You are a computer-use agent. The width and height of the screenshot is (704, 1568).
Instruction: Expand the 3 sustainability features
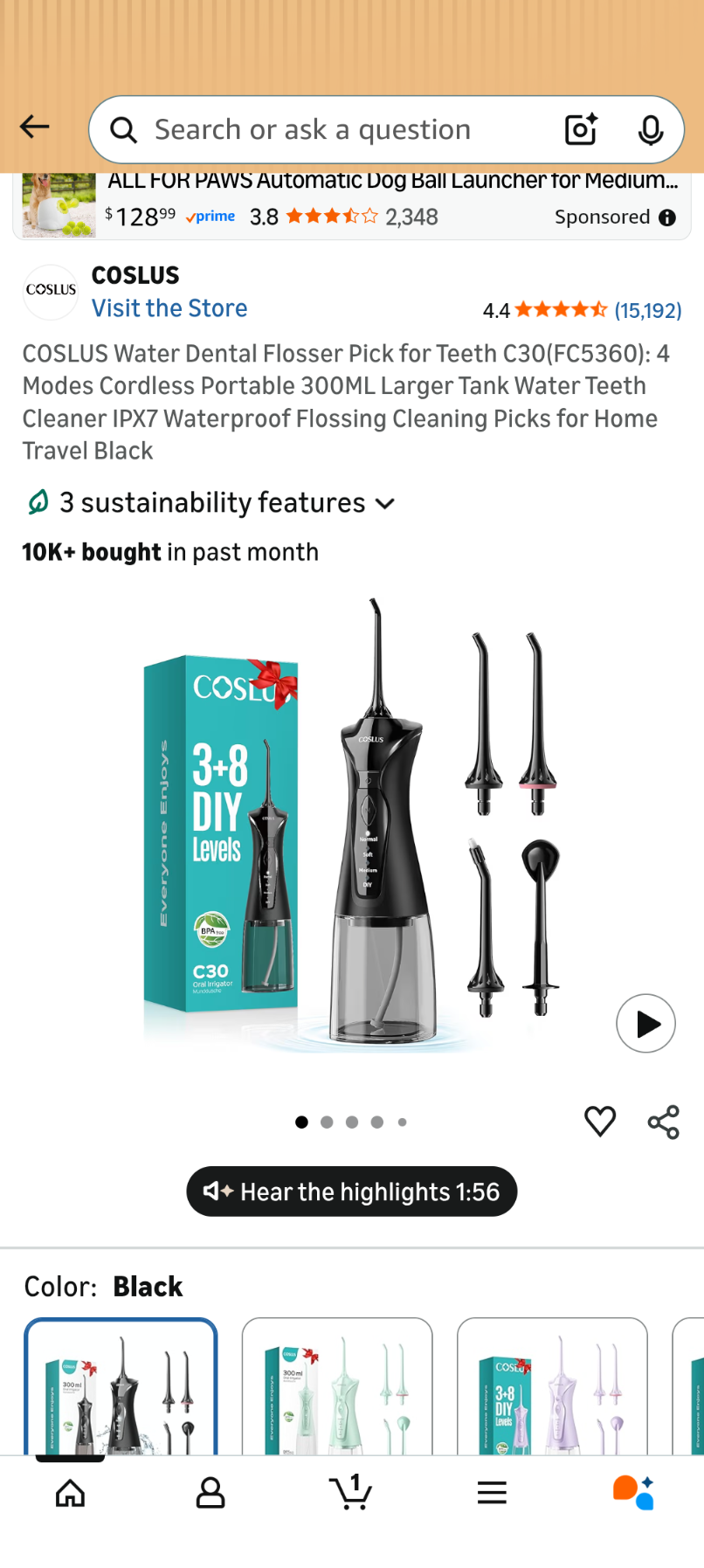[210, 503]
